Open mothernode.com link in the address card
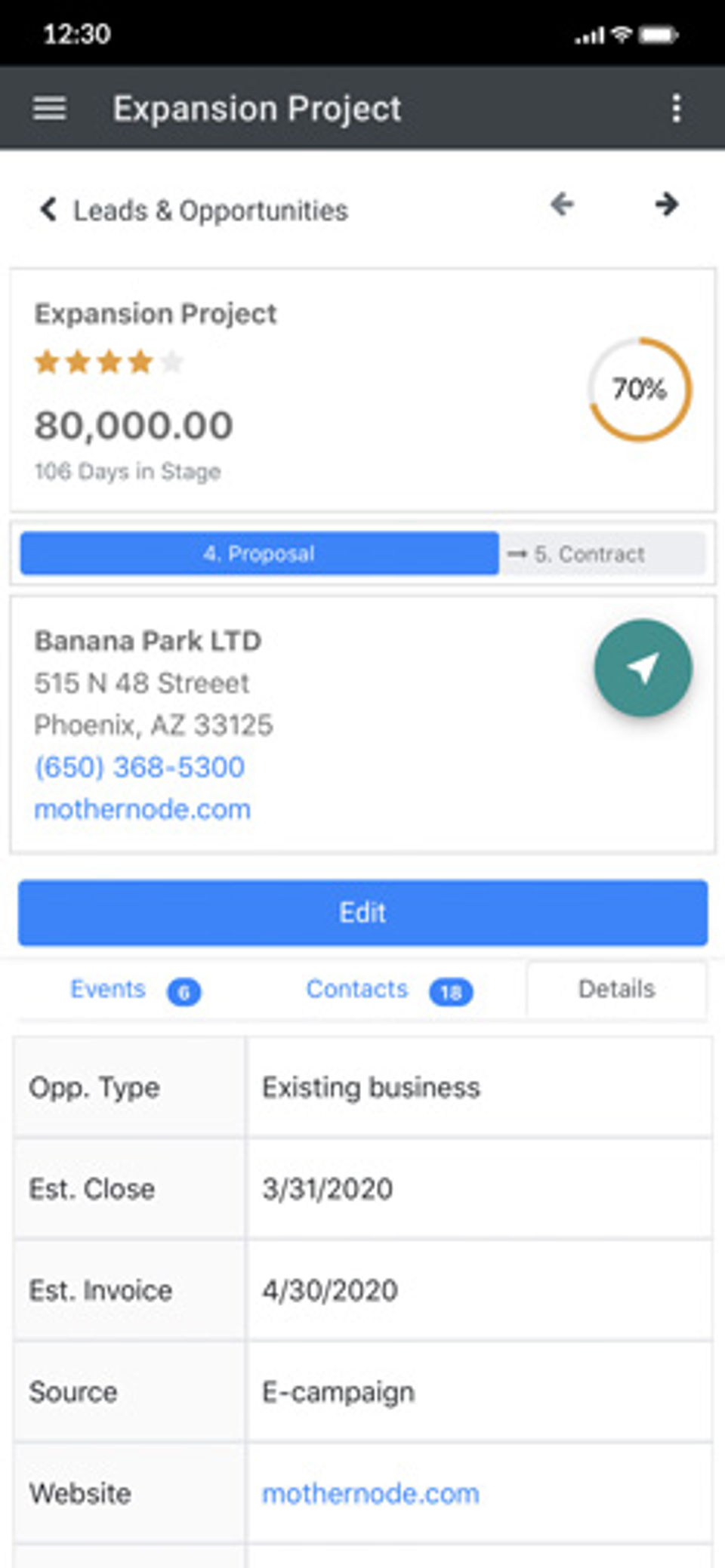 (143, 809)
